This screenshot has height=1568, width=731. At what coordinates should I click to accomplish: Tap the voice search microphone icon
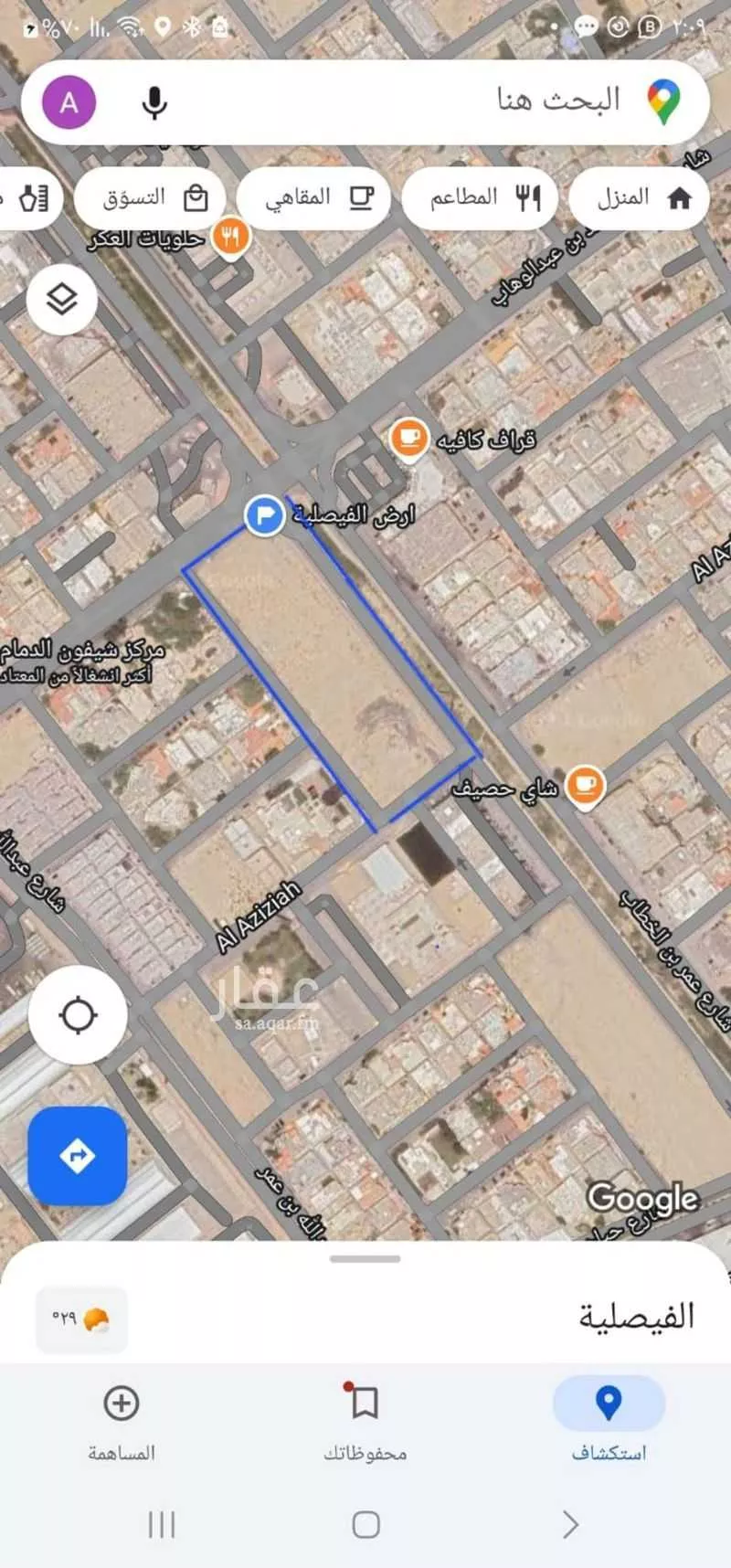point(155,102)
